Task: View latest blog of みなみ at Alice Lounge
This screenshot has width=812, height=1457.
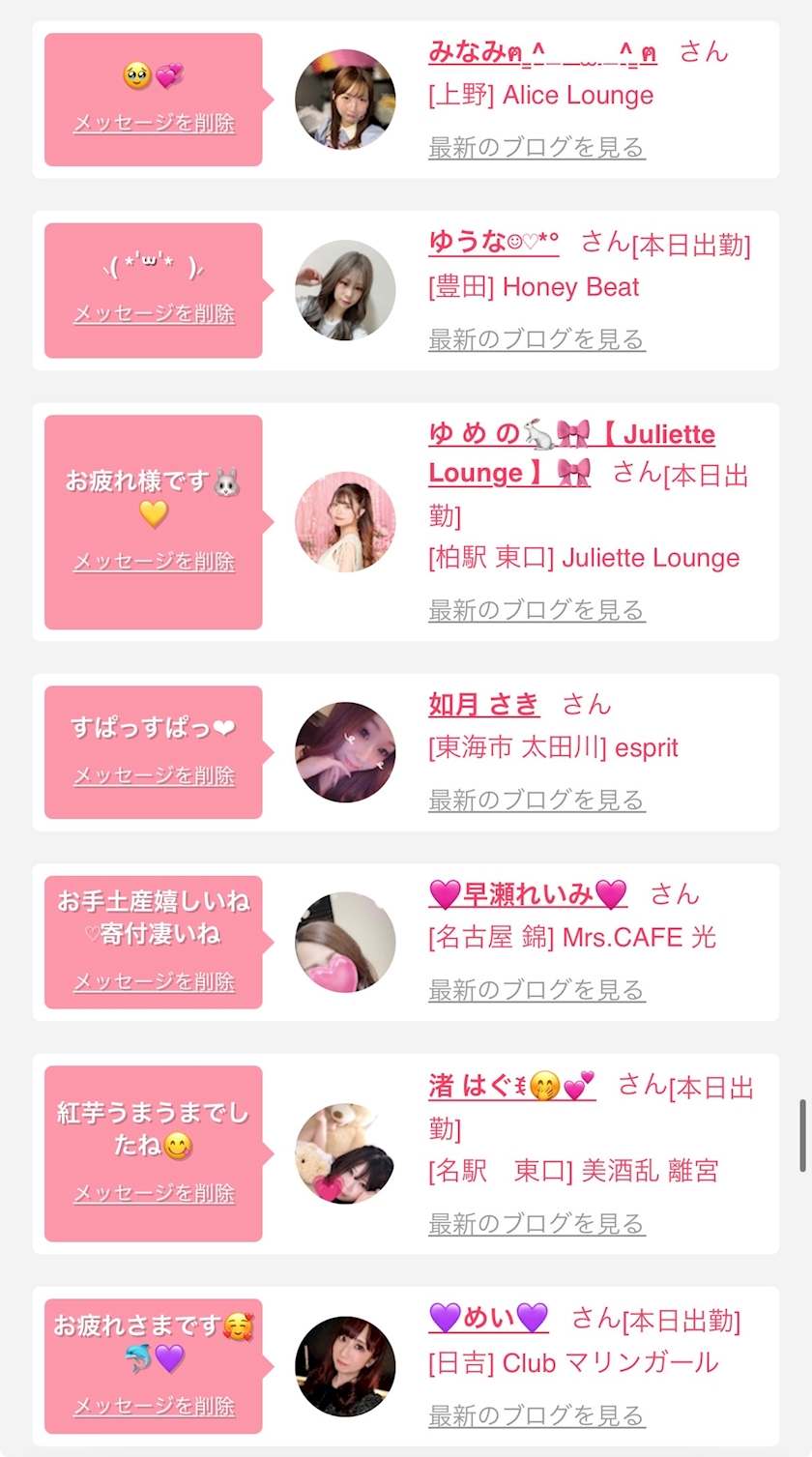Action: click(x=536, y=148)
